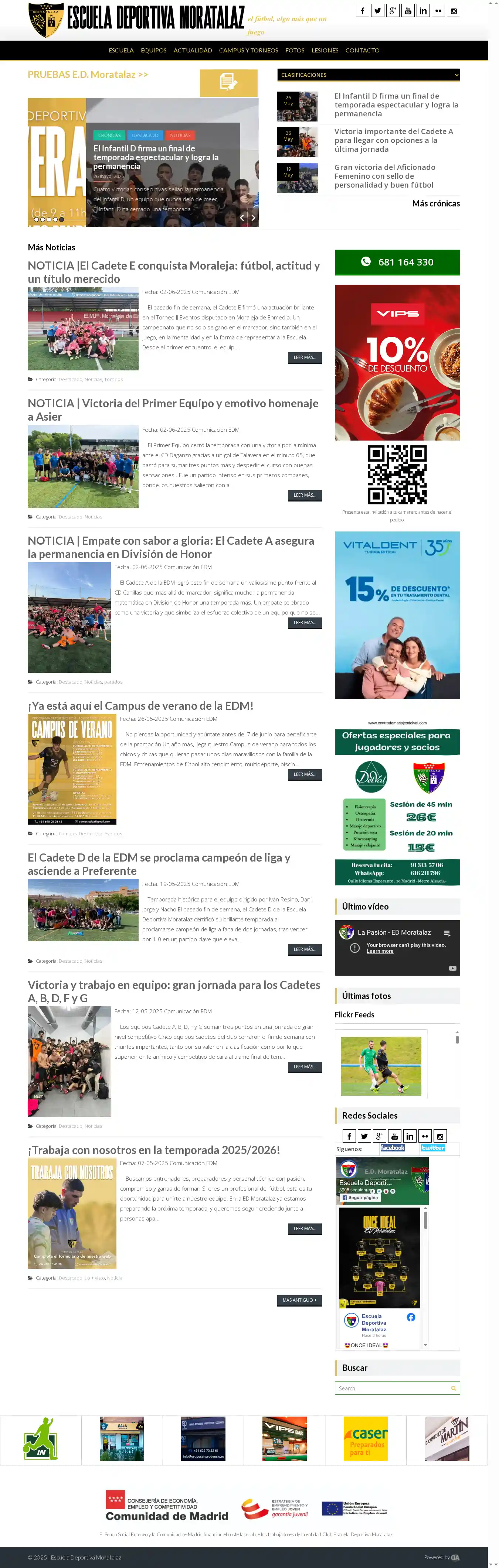Screen dimensions: 499x1568
Task: Open the Caser sponsor logo
Action: (366, 1438)
